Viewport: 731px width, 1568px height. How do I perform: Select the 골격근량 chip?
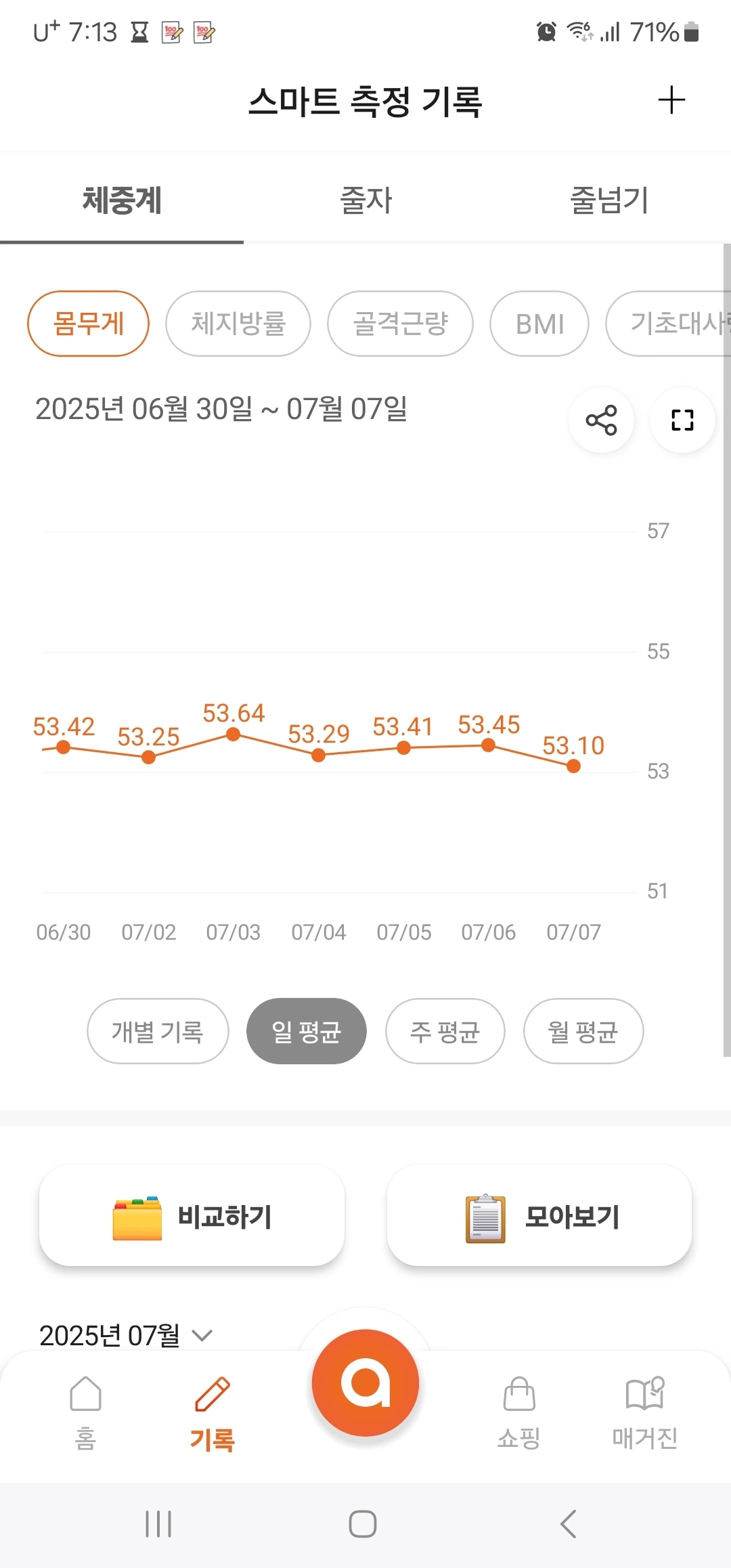400,324
